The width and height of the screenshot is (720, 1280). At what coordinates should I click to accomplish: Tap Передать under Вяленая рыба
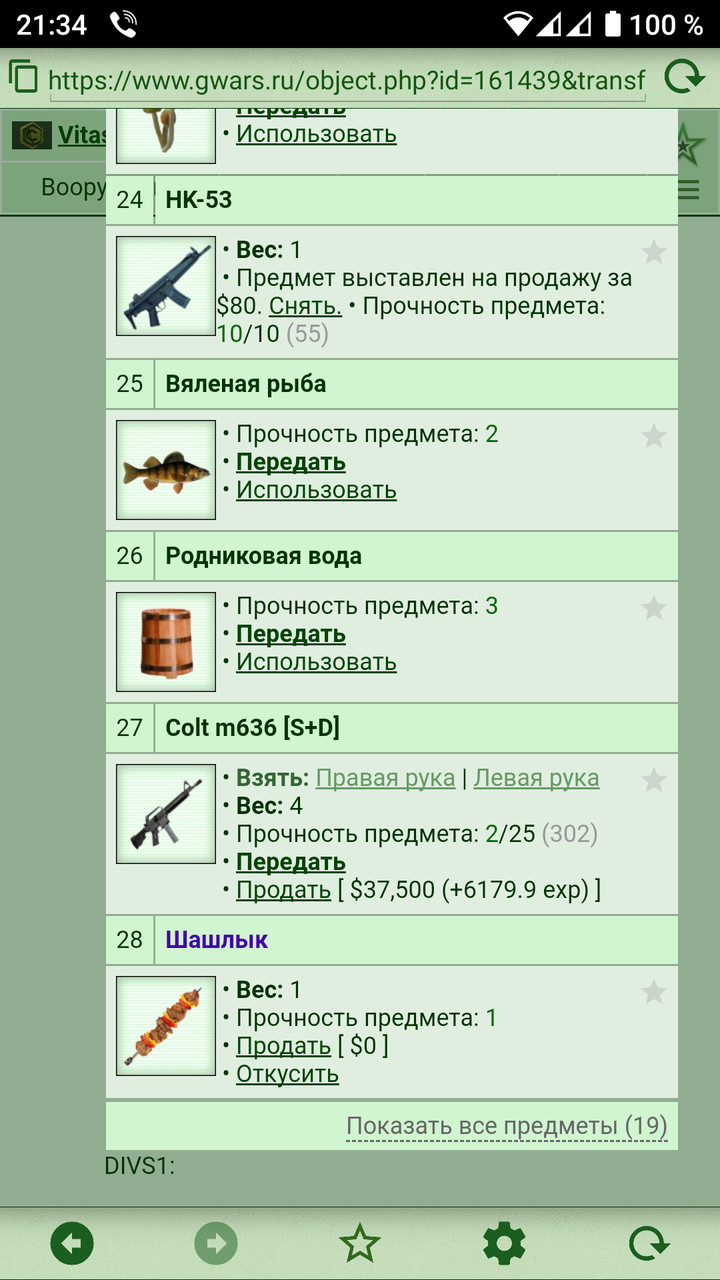tap(291, 462)
